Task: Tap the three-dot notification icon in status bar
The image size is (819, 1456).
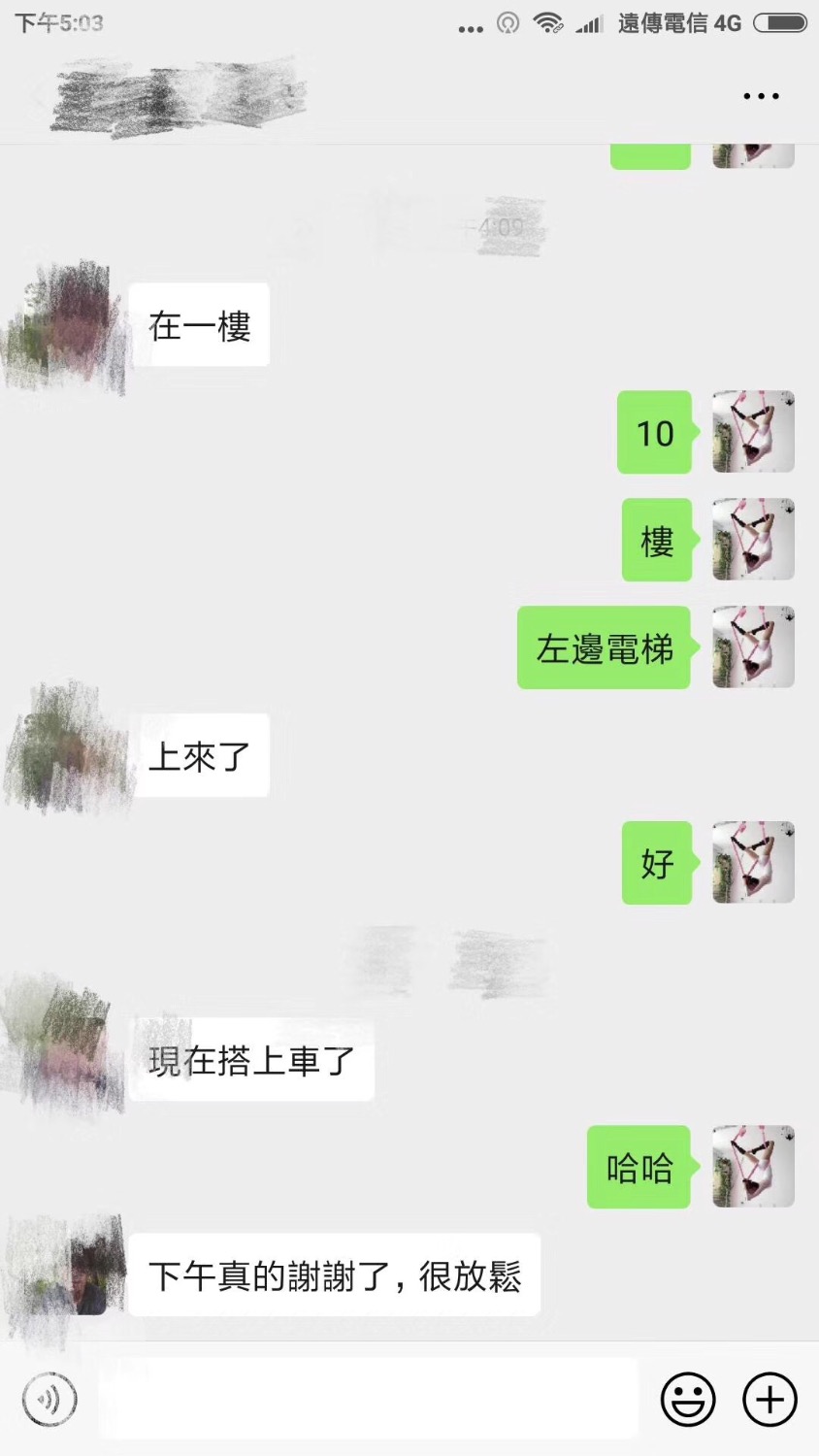Action: point(469,27)
